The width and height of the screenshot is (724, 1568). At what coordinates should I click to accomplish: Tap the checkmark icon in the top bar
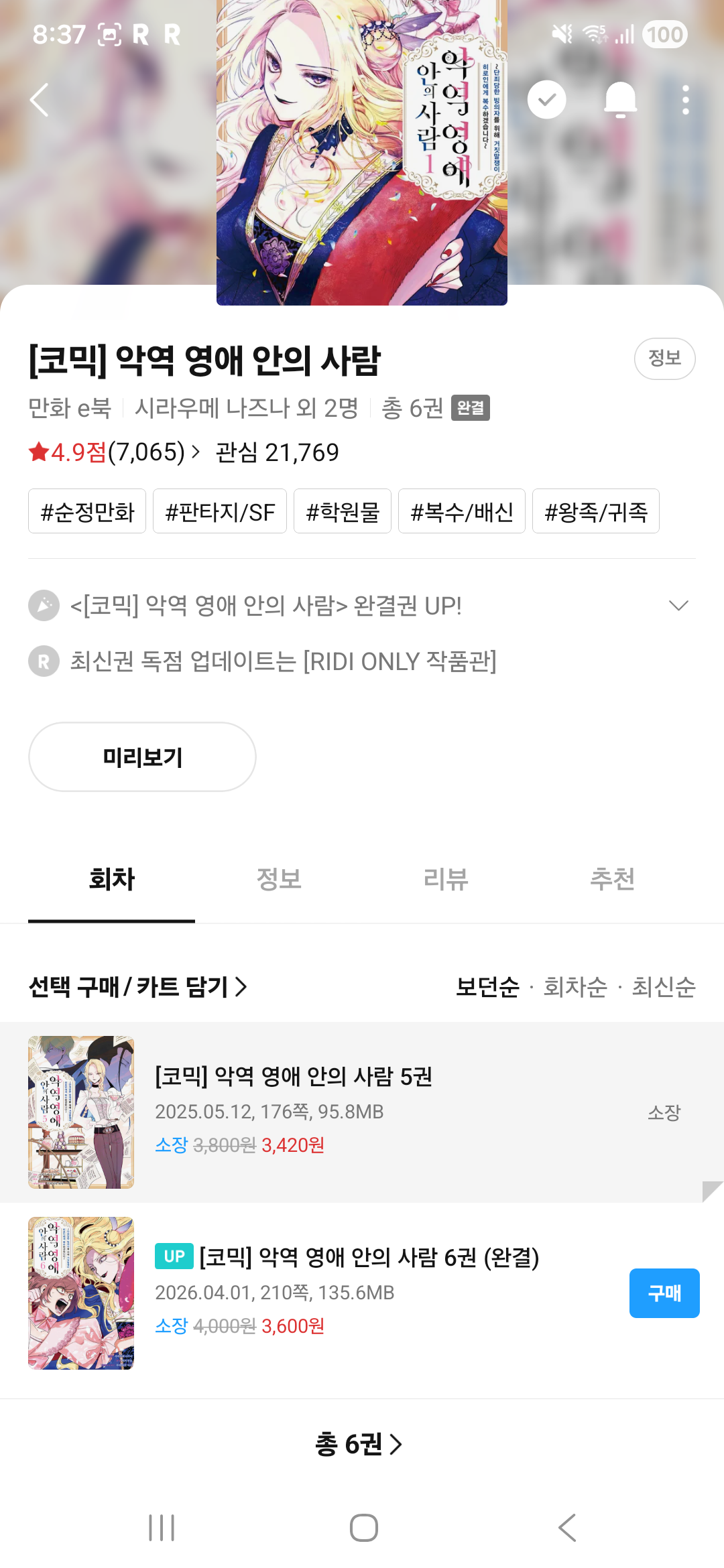coord(546,100)
